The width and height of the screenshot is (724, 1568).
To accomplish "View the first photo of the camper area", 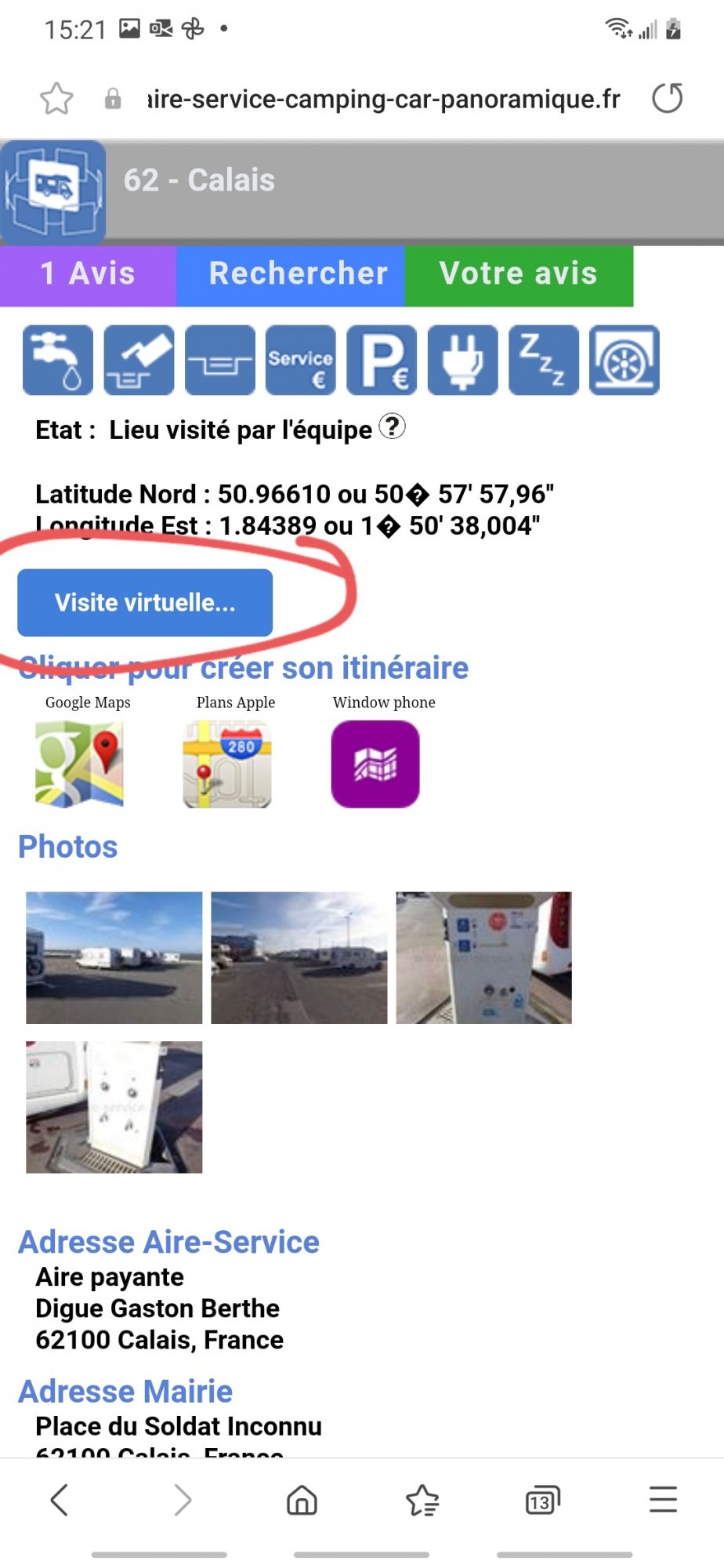I will click(114, 957).
